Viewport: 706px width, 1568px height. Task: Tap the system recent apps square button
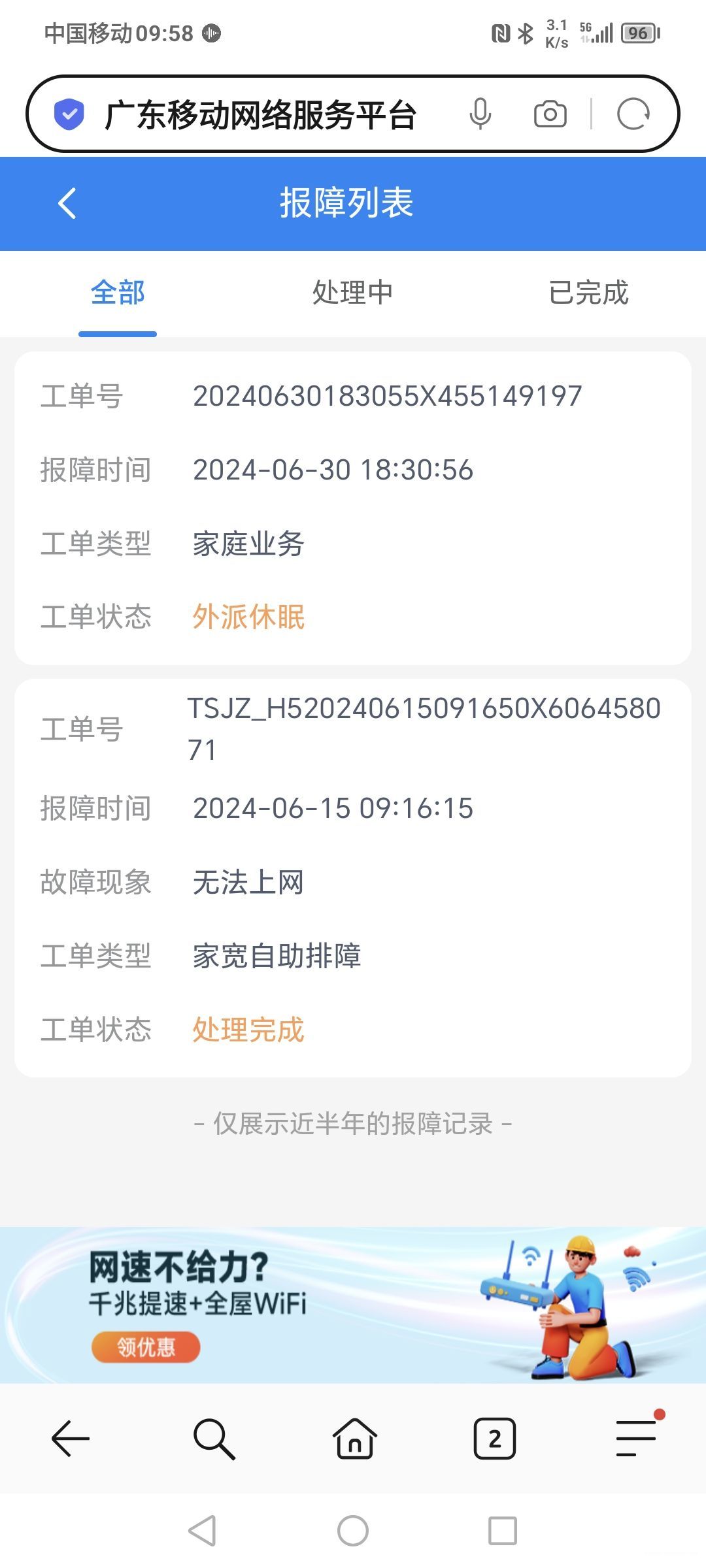502,1531
